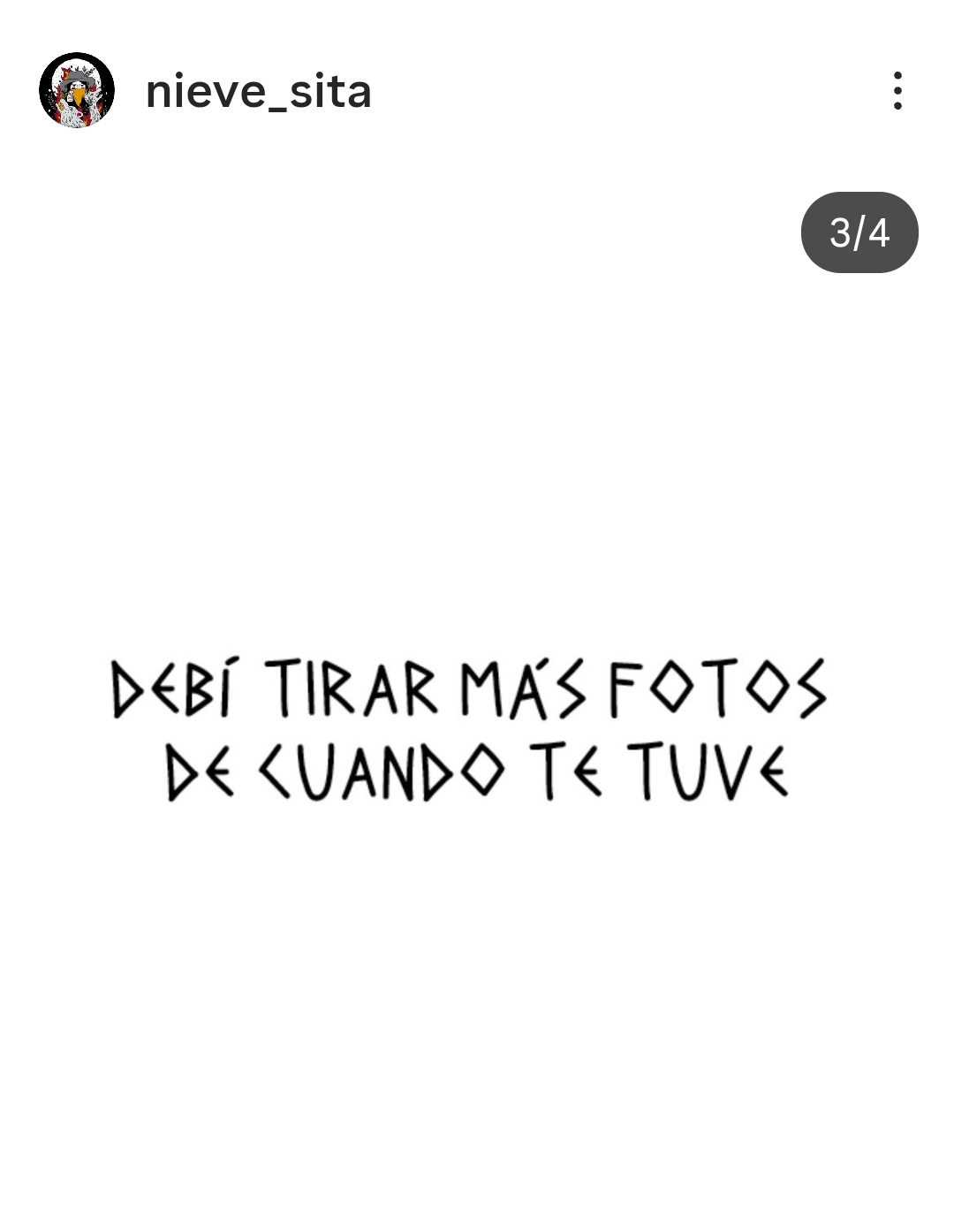The width and height of the screenshot is (954, 1232).
Task: Open the post's three-dot options menu
Action: pyautogui.click(x=897, y=91)
